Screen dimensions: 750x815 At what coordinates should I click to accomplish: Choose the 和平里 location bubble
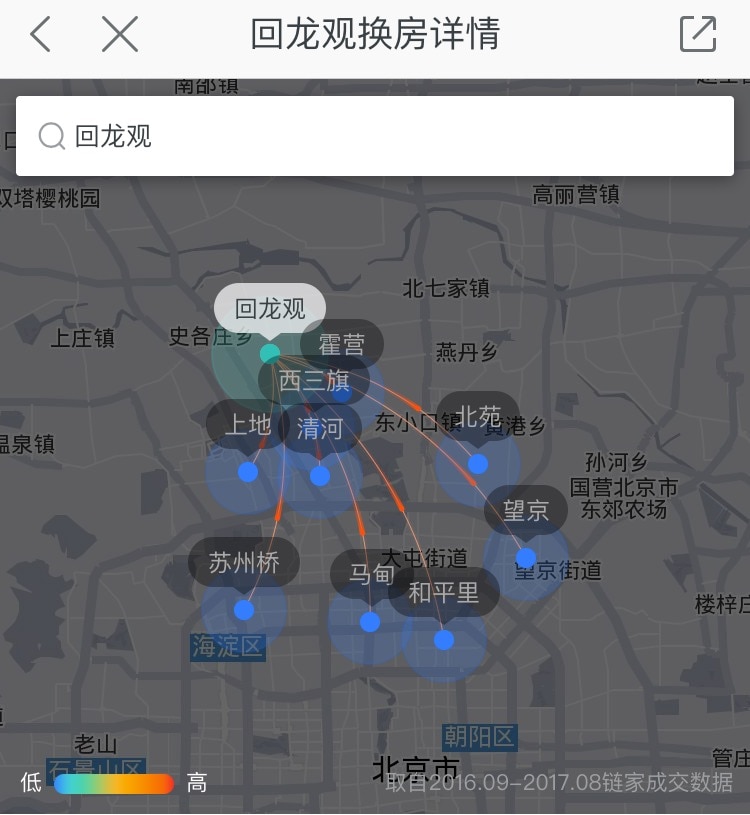[x=444, y=592]
